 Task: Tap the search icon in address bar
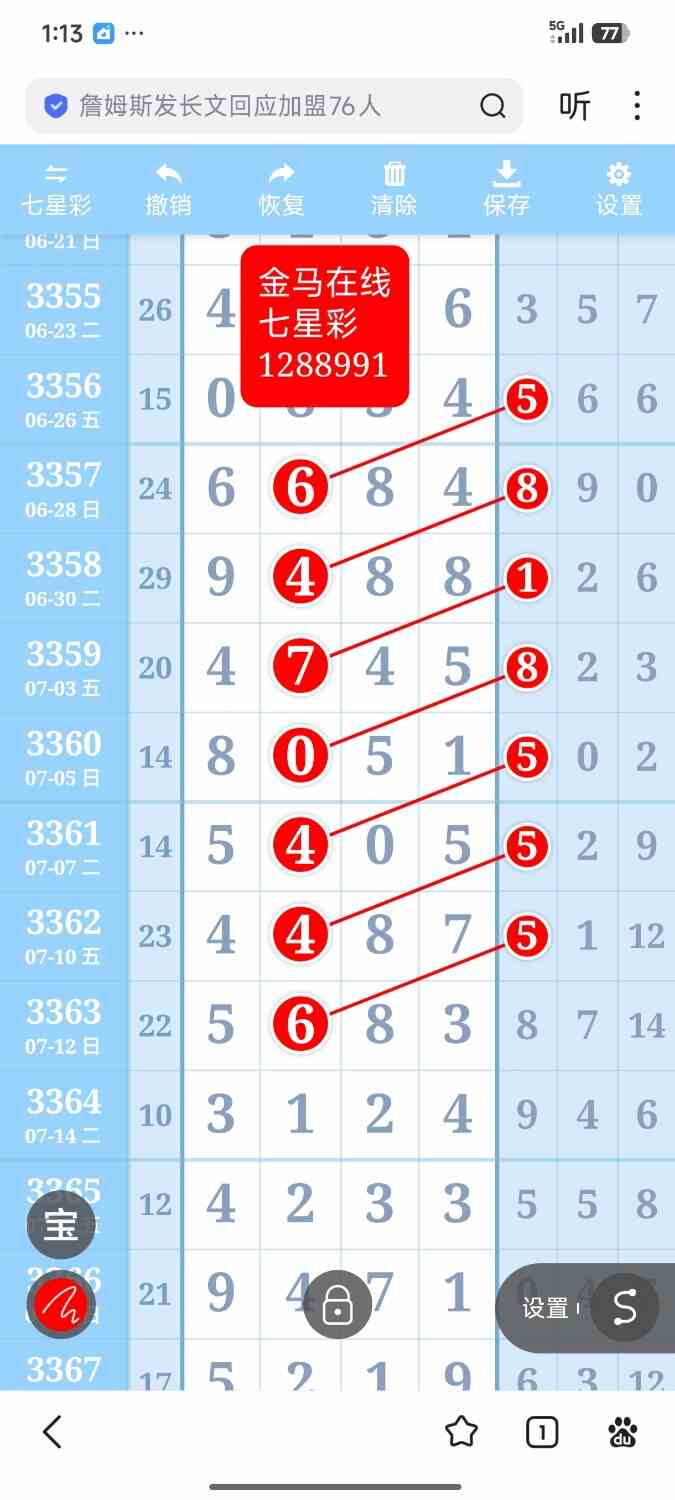click(493, 106)
